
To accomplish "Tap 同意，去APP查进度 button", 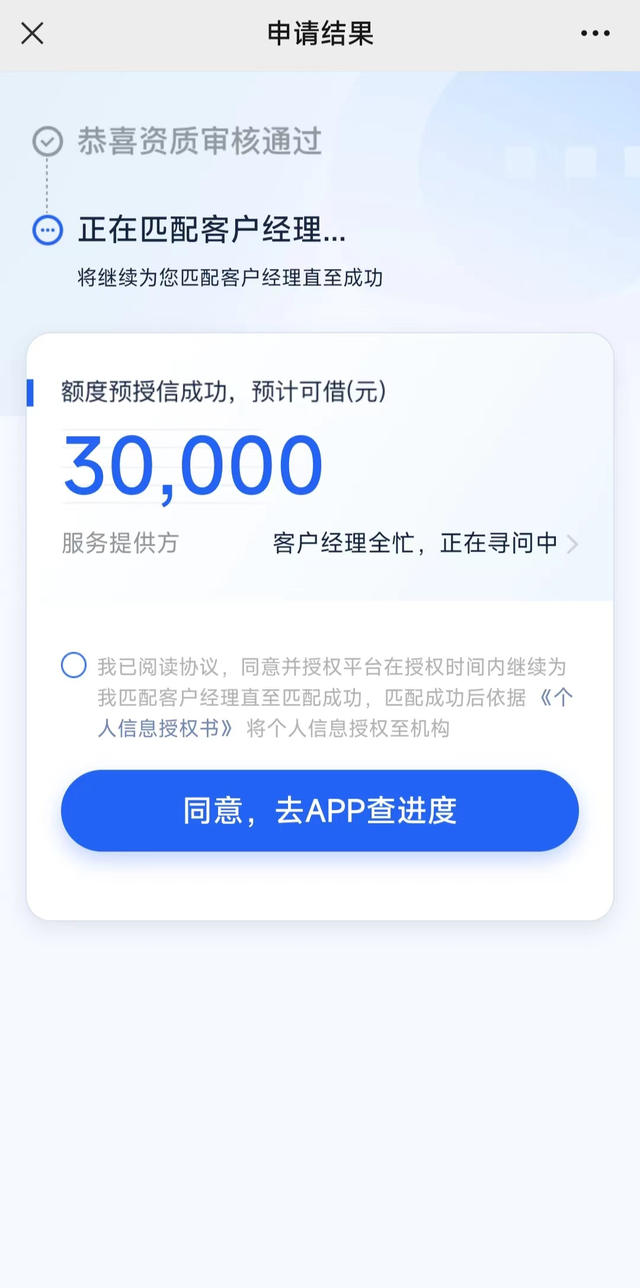I will 320,810.
